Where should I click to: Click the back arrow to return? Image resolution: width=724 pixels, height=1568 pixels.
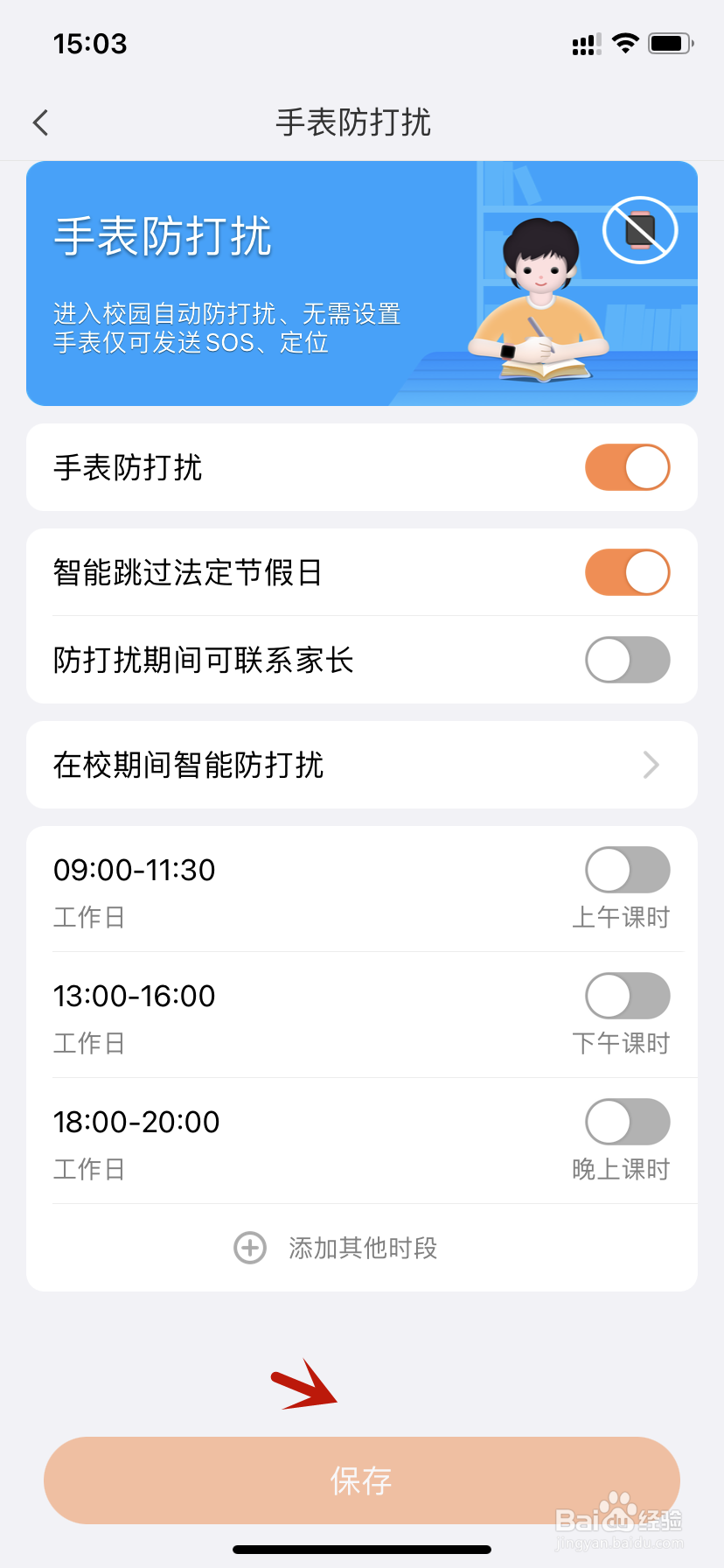[x=39, y=122]
